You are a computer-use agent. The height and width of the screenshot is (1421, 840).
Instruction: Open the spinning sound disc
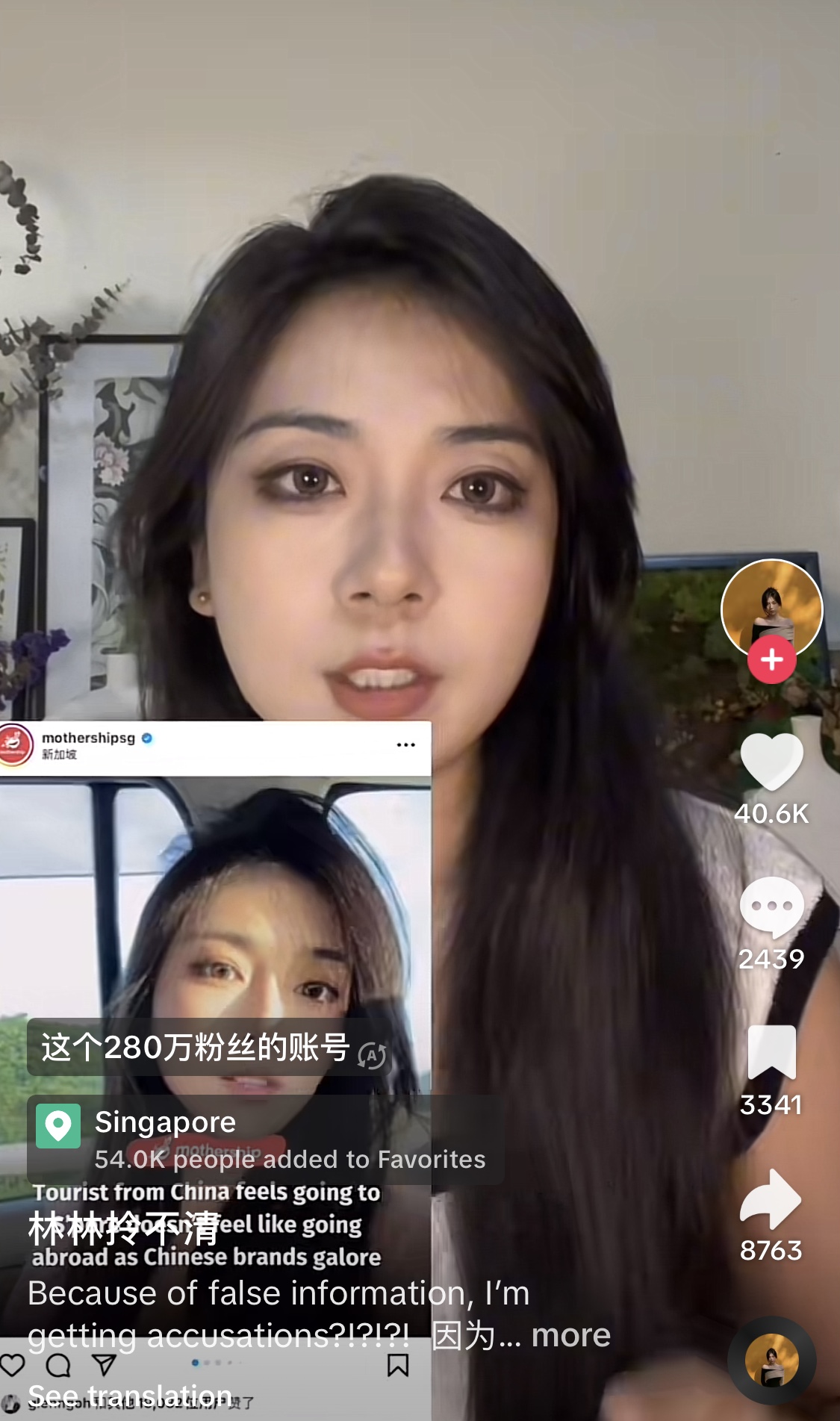[771, 1361]
